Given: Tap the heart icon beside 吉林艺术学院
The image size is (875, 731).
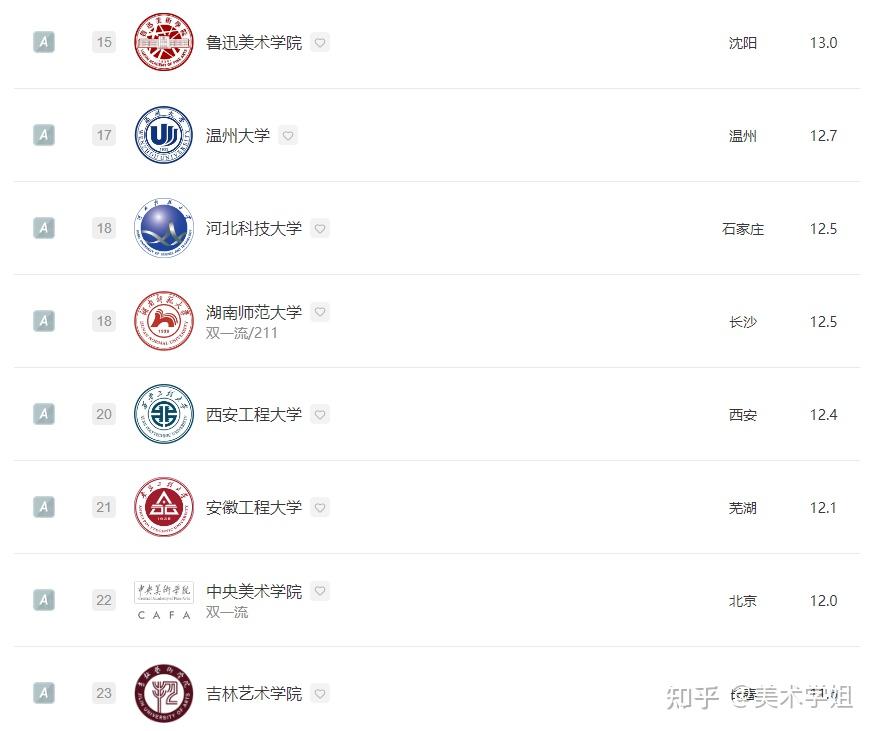Looking at the screenshot, I should (x=319, y=693).
